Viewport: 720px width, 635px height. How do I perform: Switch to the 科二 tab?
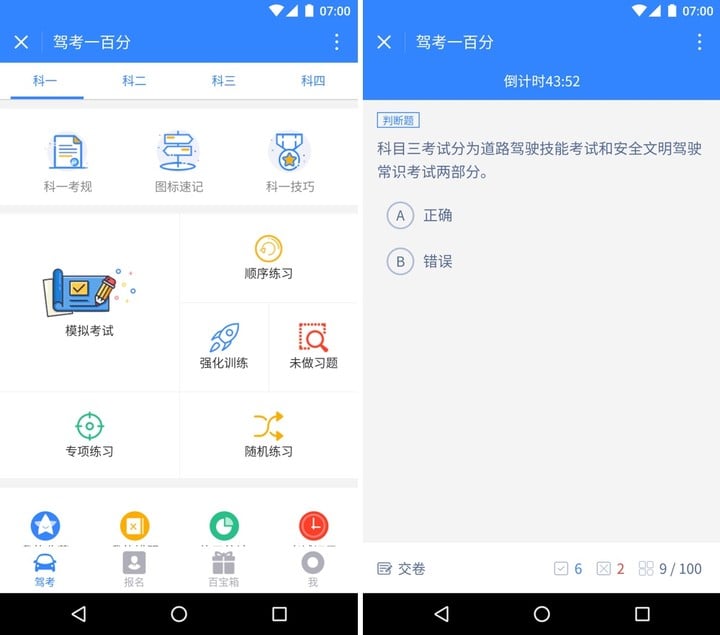pos(134,81)
